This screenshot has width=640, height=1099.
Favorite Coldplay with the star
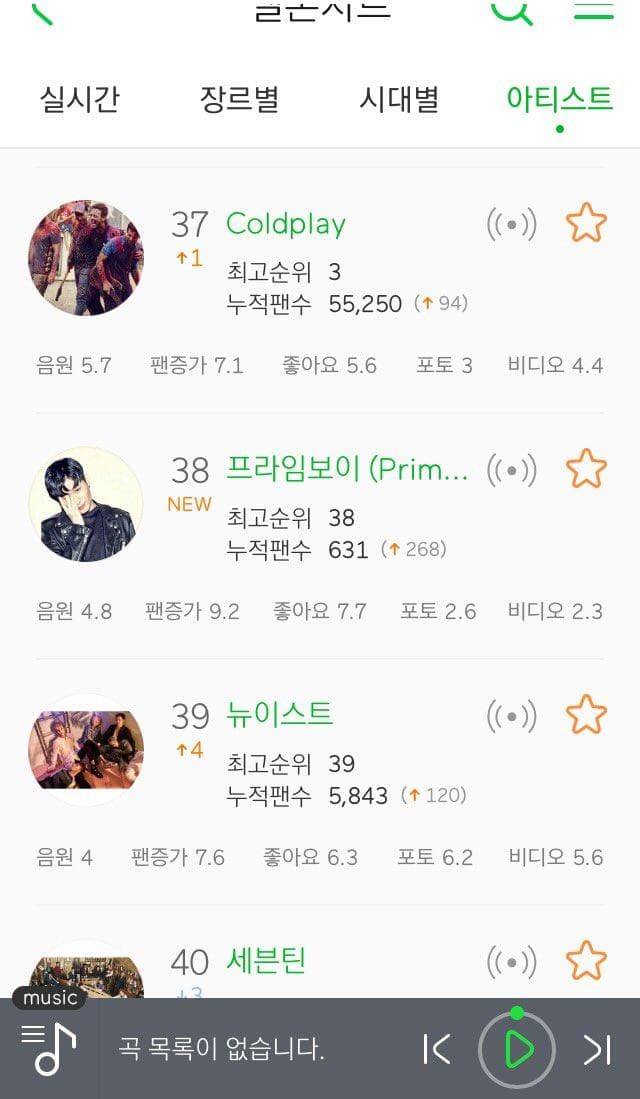[x=586, y=223]
